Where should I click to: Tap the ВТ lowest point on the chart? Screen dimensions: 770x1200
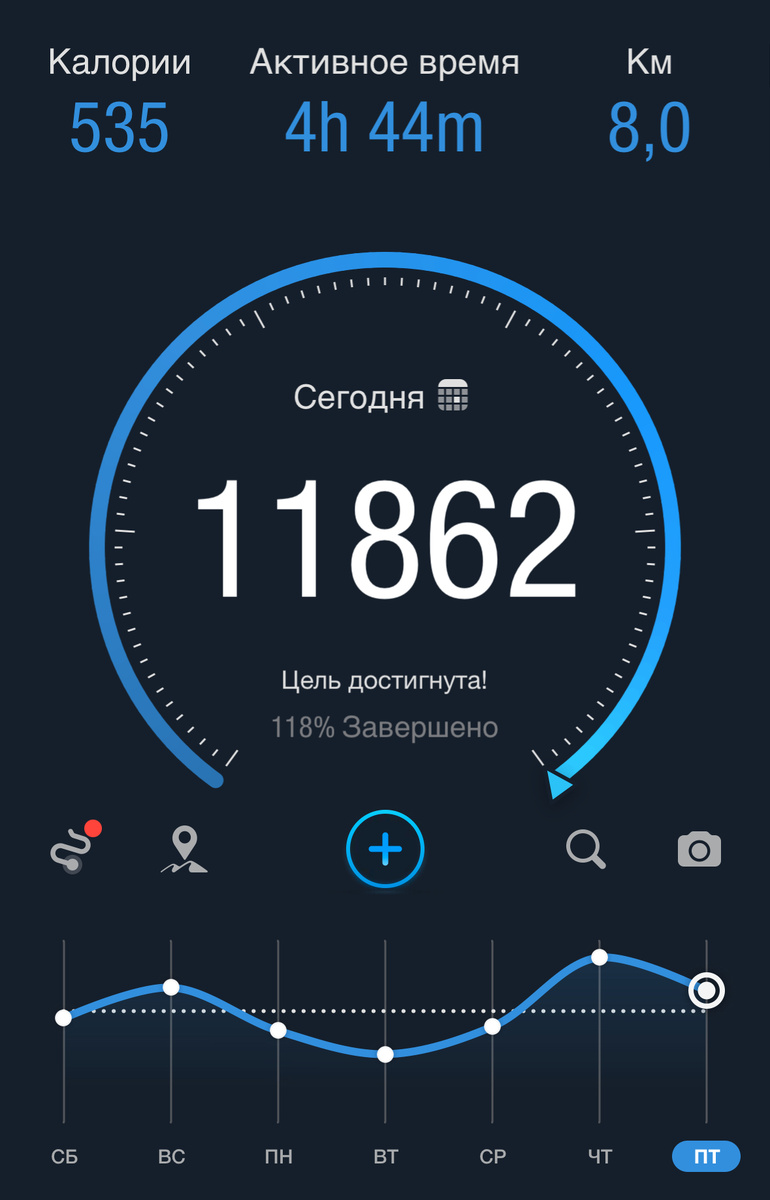(x=386, y=1052)
